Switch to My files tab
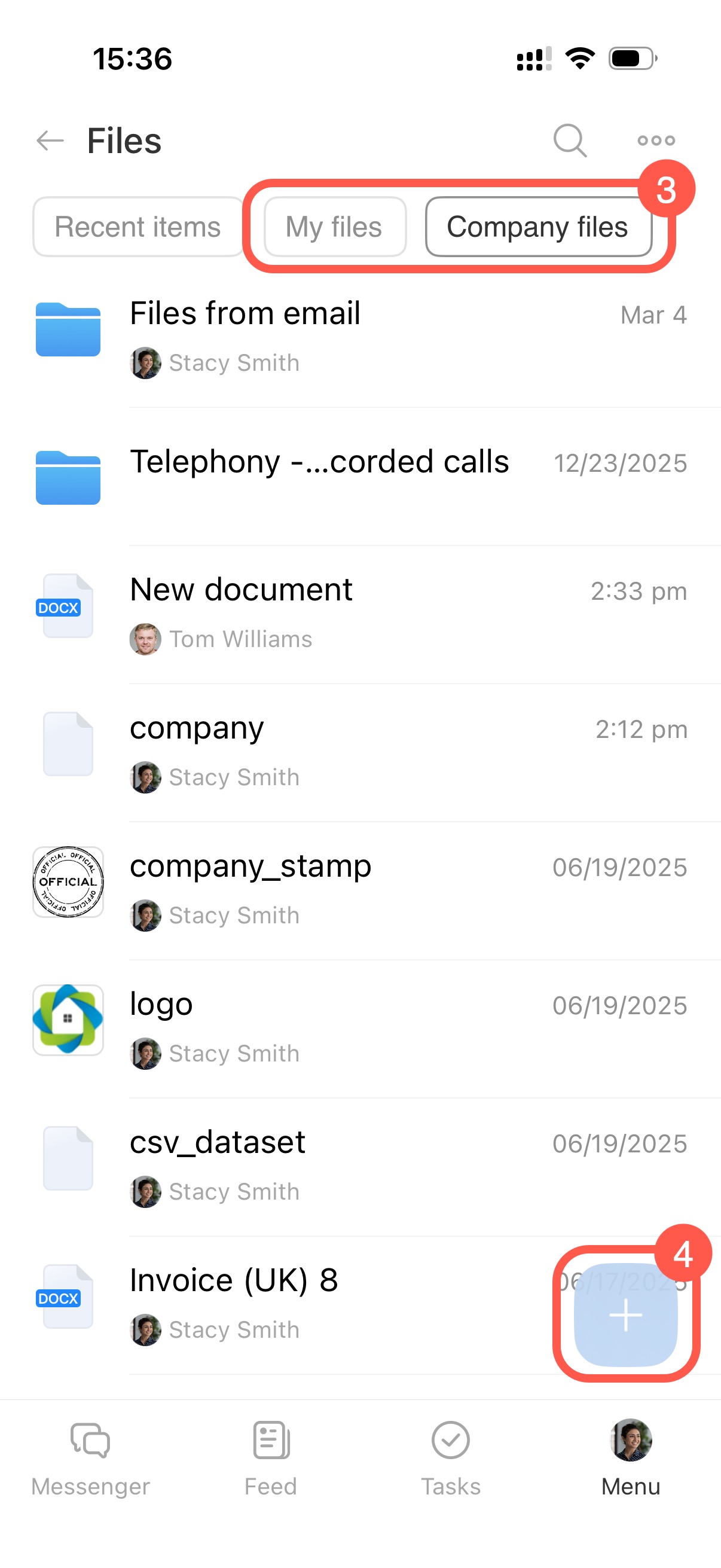Screen dimensions: 721x1568 click(x=334, y=227)
